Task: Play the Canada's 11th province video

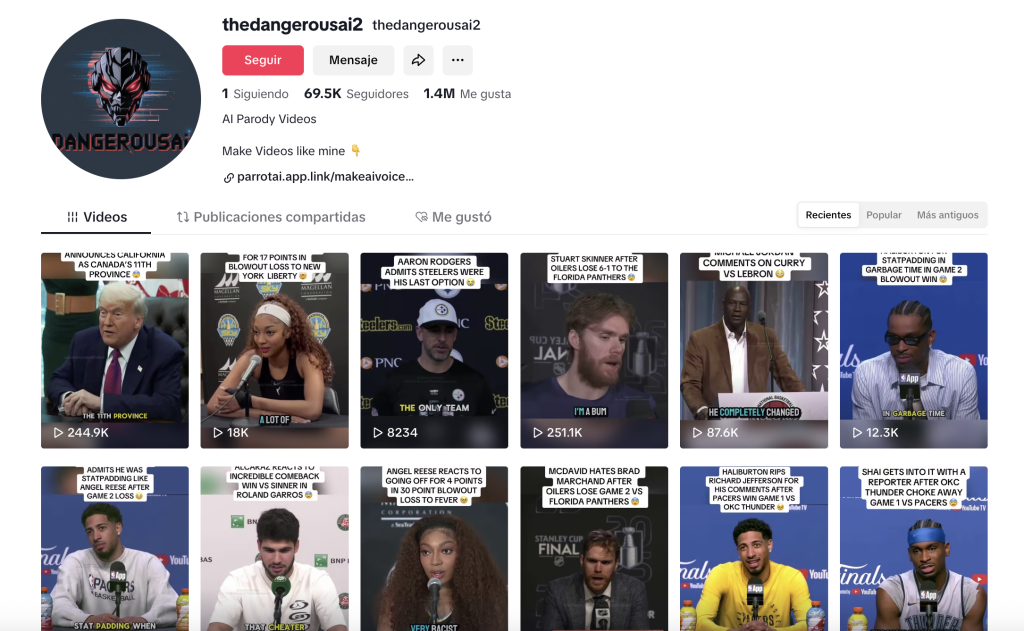Action: [x=115, y=350]
